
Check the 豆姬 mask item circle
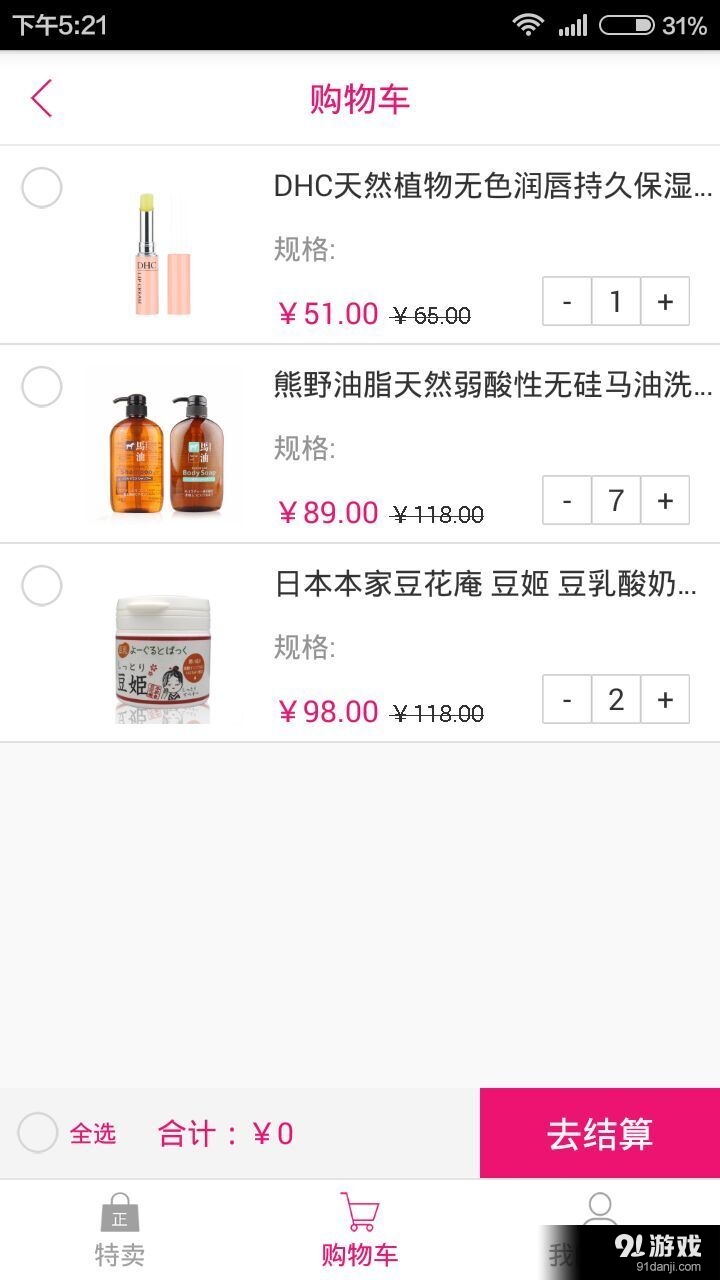click(x=42, y=585)
